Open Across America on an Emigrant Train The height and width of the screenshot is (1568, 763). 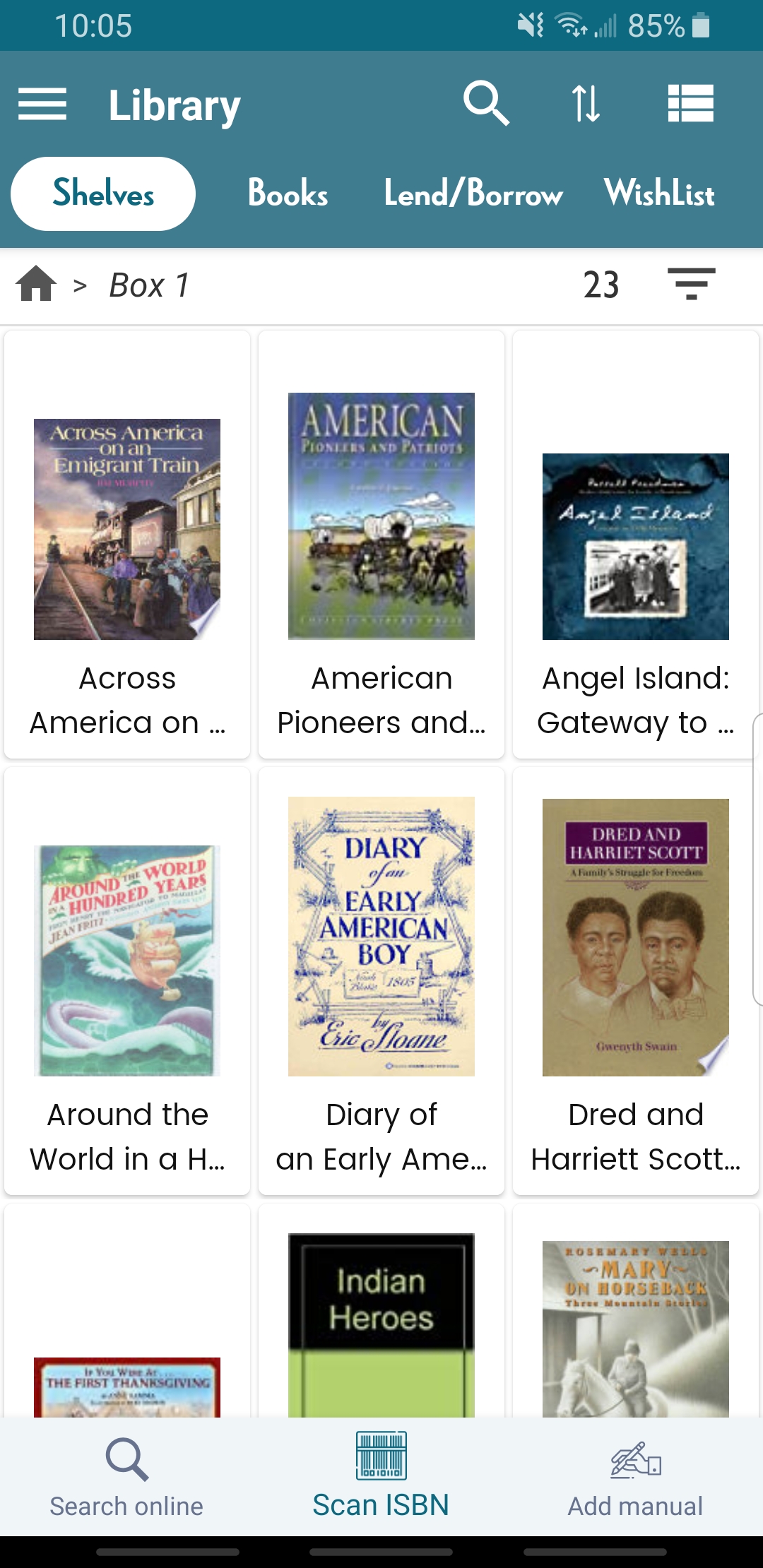pyautogui.click(x=127, y=544)
